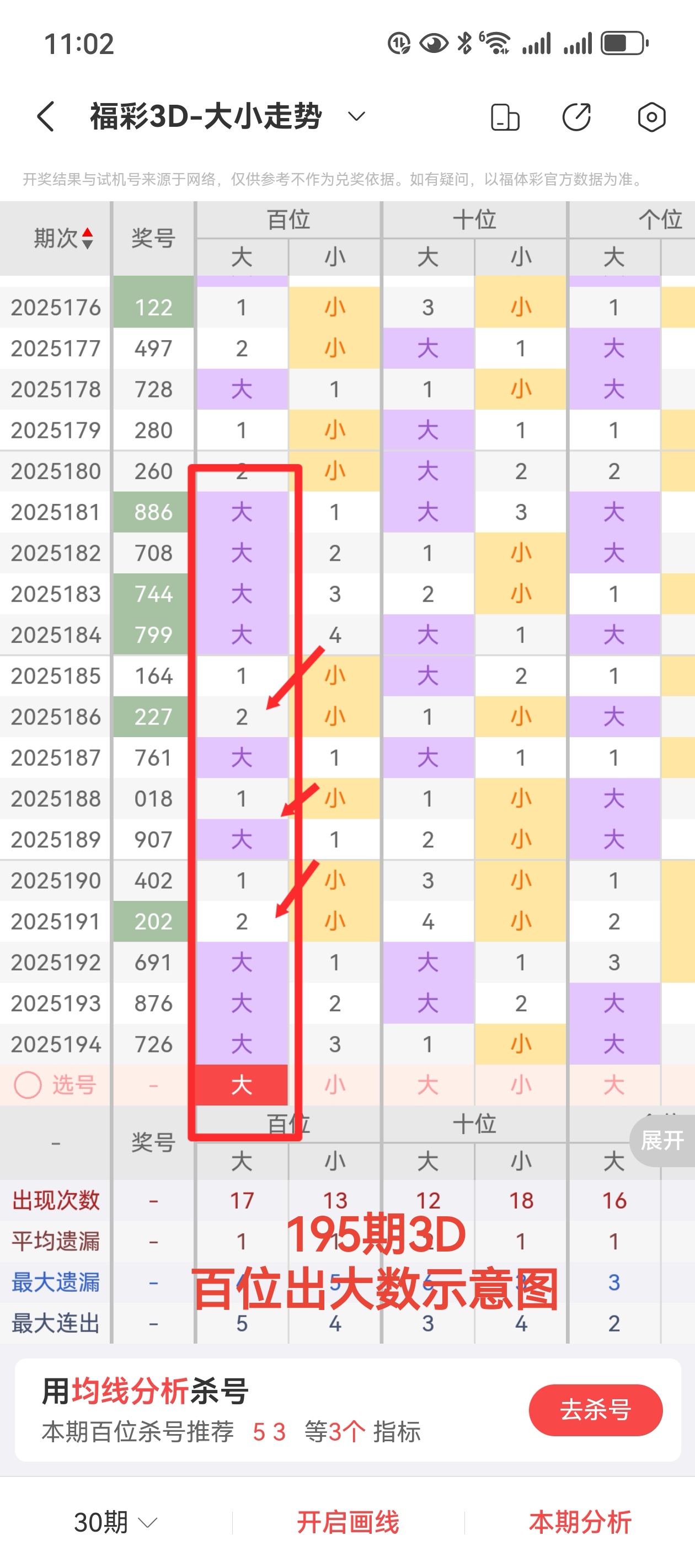Toggle the red 大 selection in the 百位 row
The width and height of the screenshot is (695, 1568).
point(241,1083)
